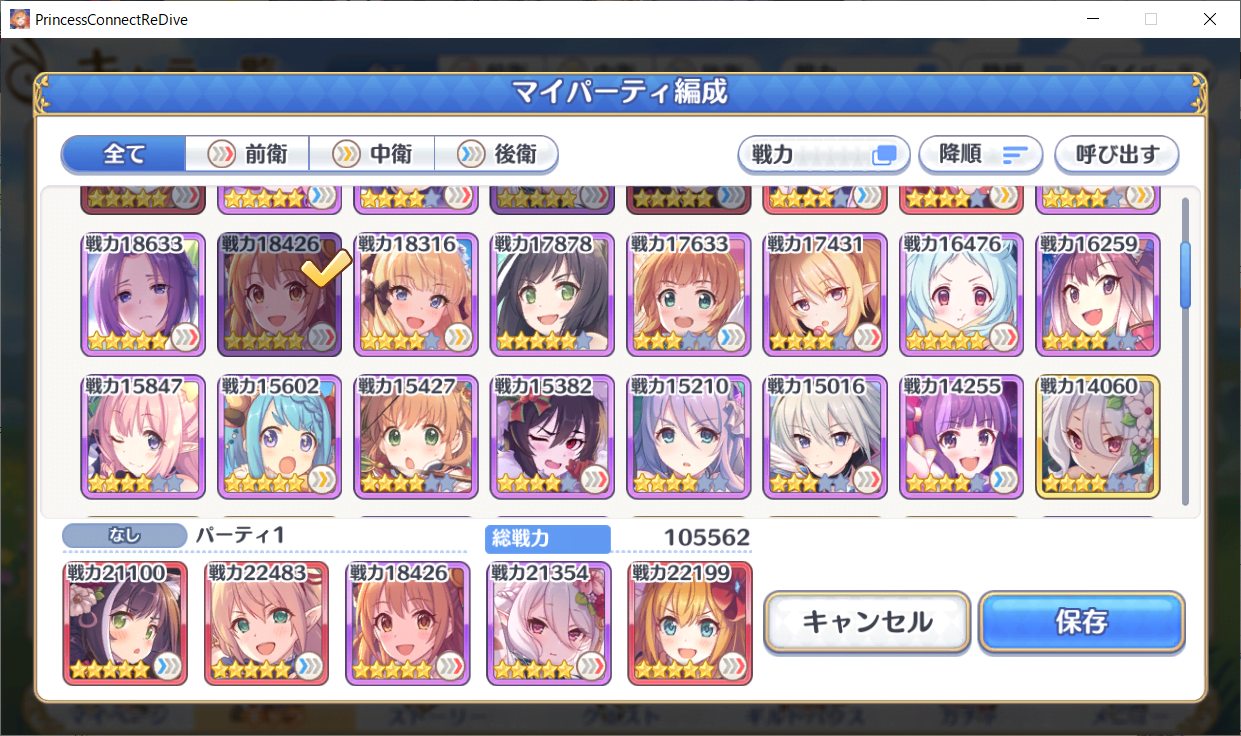
Task: Show only 中衛 characters
Action: point(372,154)
